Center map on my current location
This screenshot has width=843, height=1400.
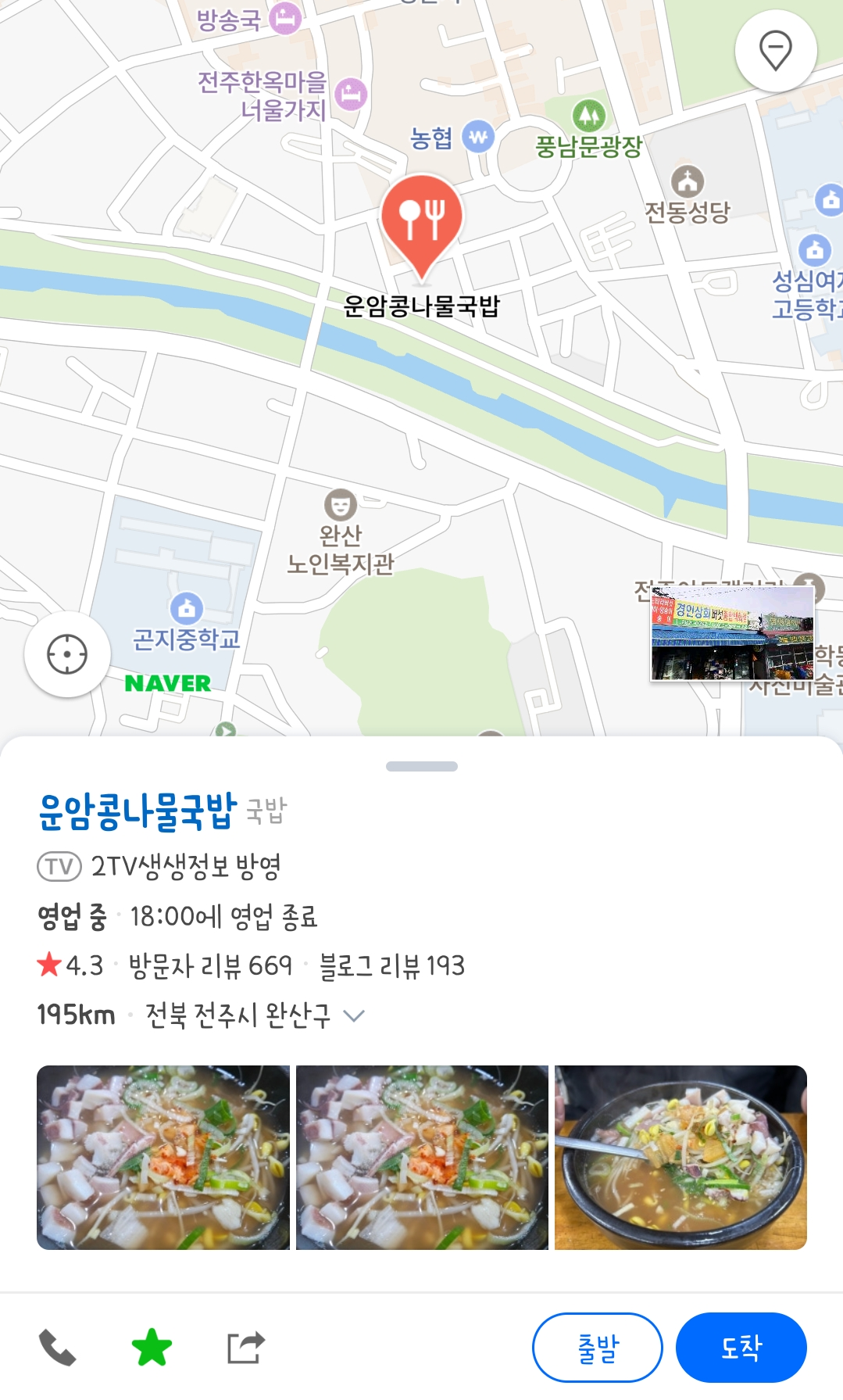coord(67,654)
